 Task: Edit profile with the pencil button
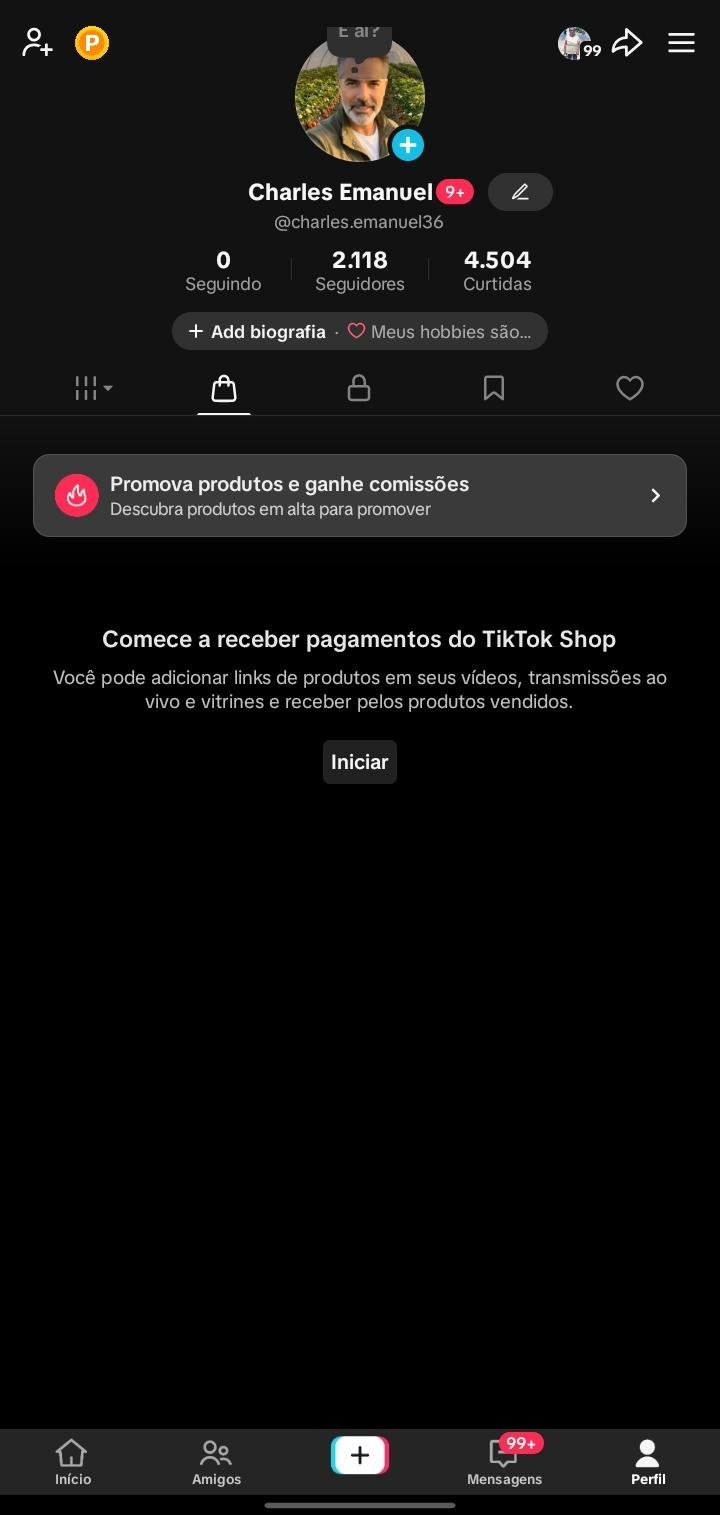(x=520, y=192)
